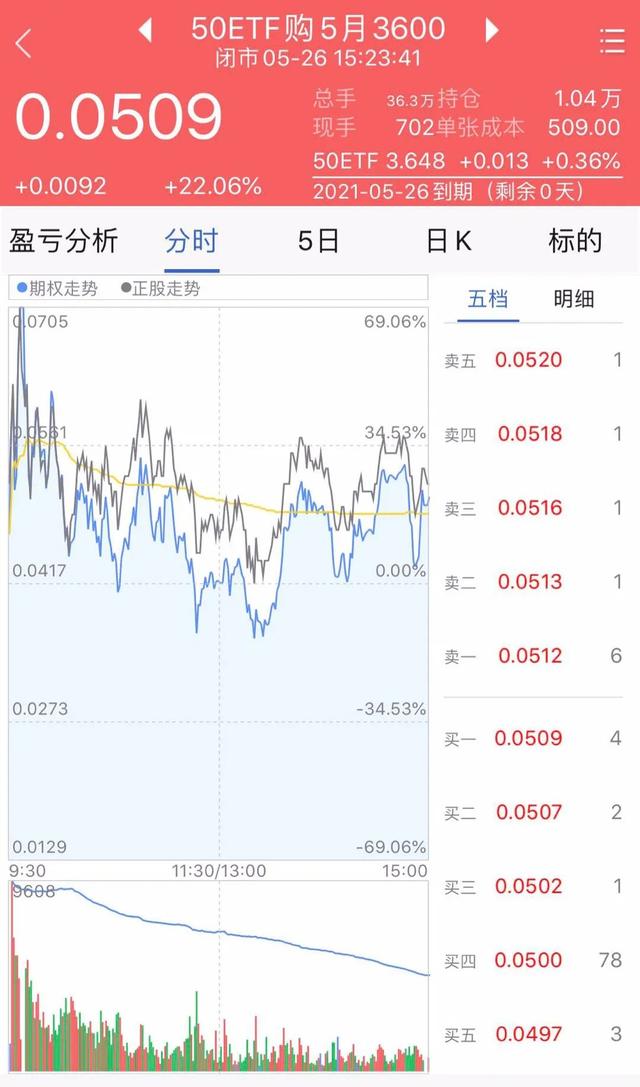Open the list menu icon
This screenshot has height=1087, width=640.
pyautogui.click(x=611, y=41)
